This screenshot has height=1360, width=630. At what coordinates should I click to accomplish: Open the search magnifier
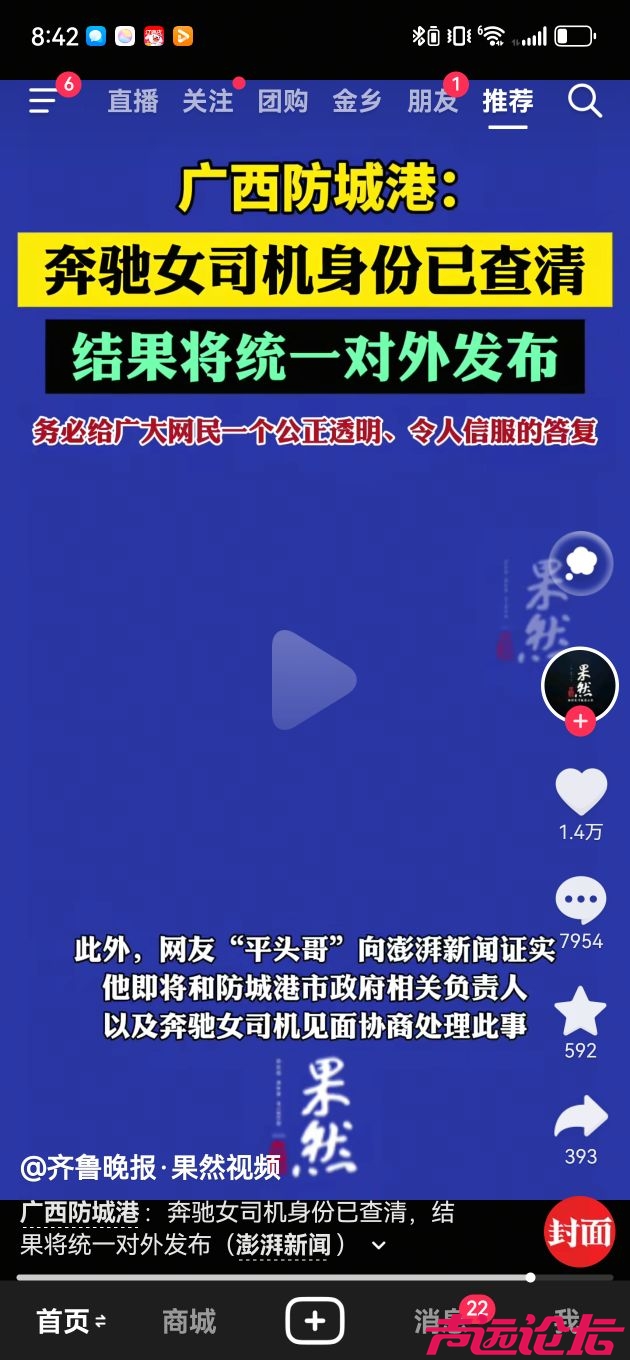click(x=584, y=101)
